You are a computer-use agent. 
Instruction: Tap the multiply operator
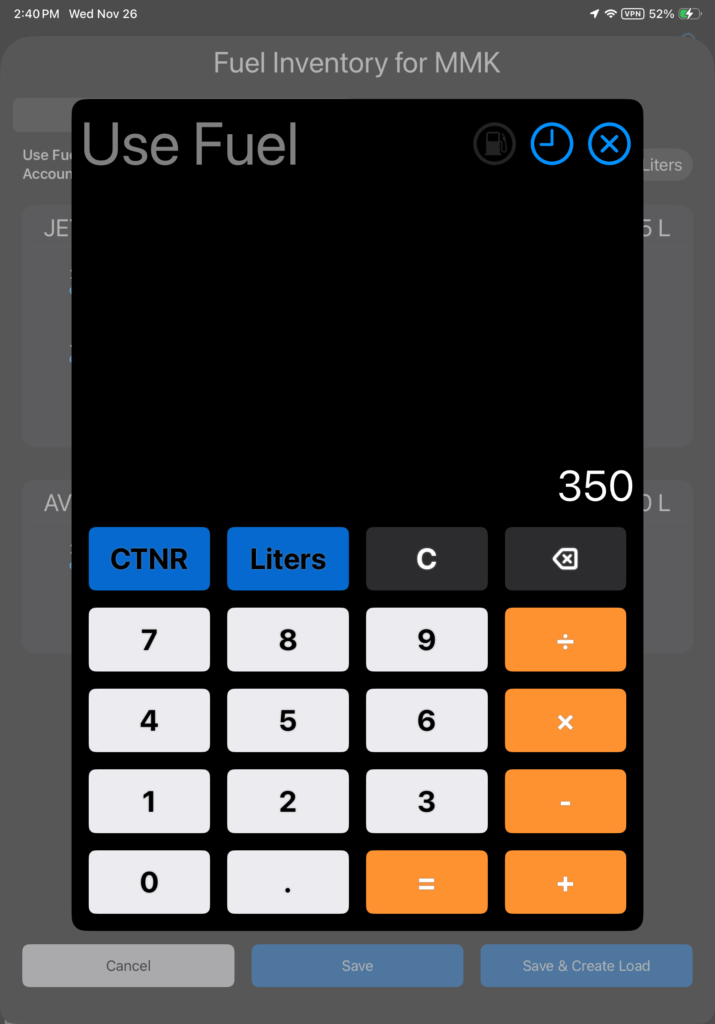pos(565,721)
